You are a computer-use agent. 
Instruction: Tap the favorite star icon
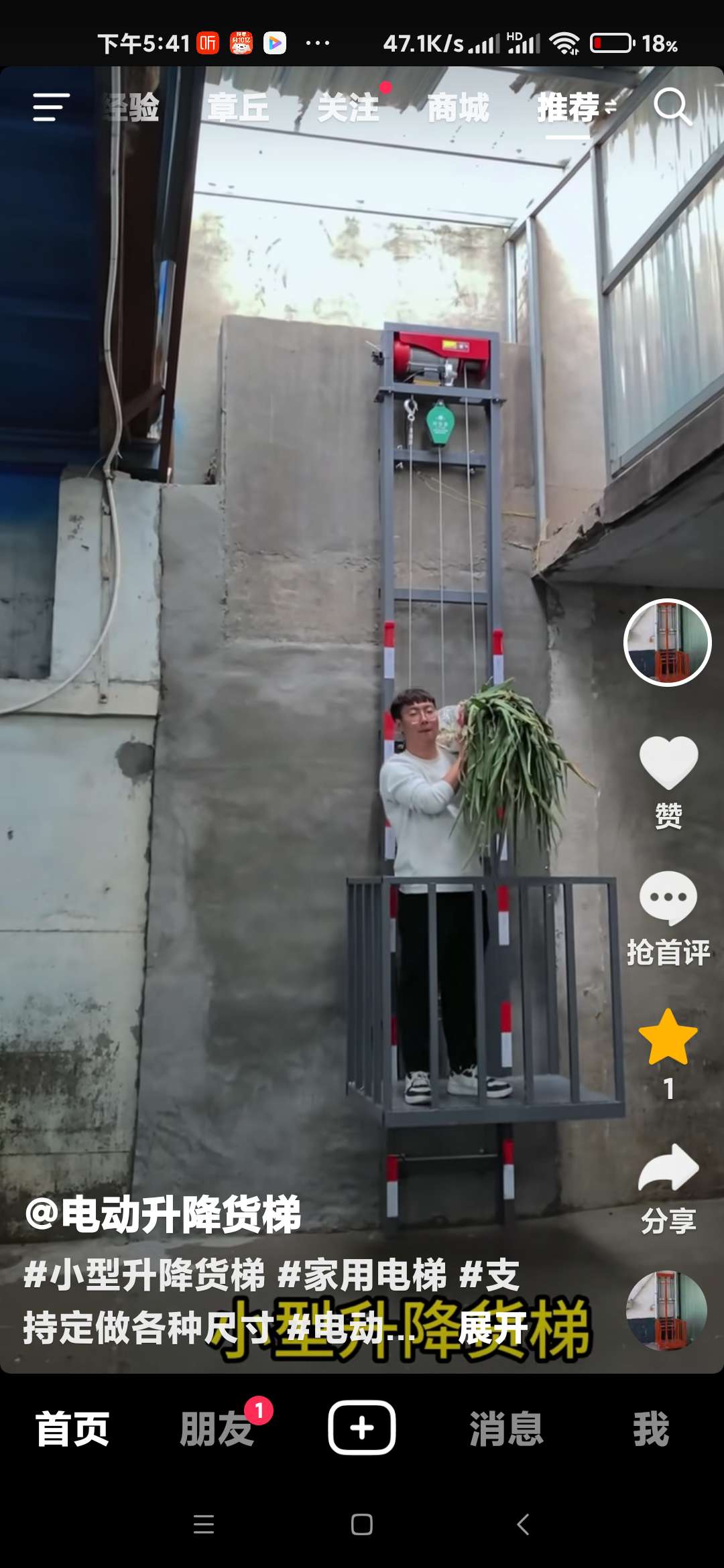[668, 1039]
